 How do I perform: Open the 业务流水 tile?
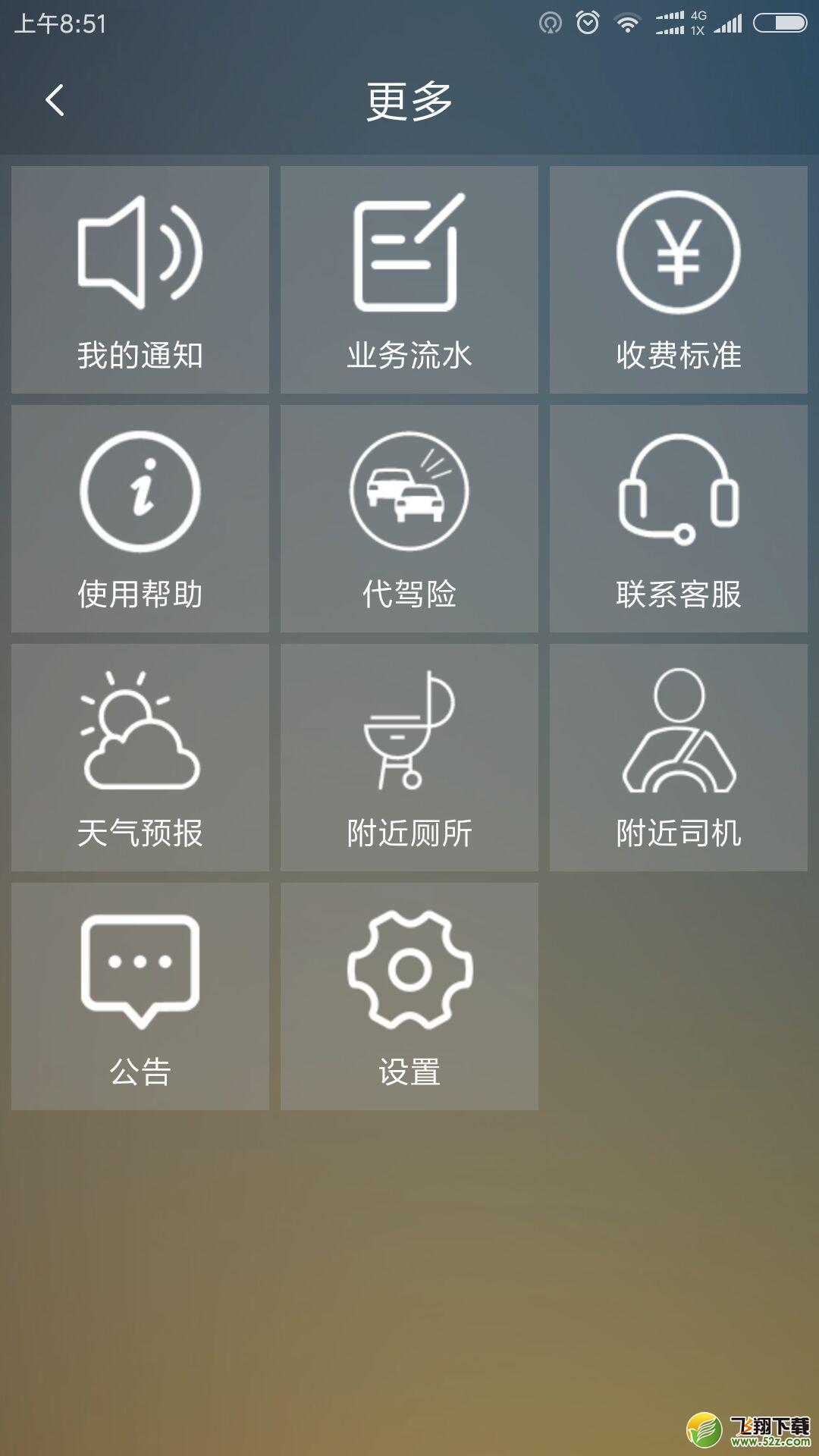409,280
